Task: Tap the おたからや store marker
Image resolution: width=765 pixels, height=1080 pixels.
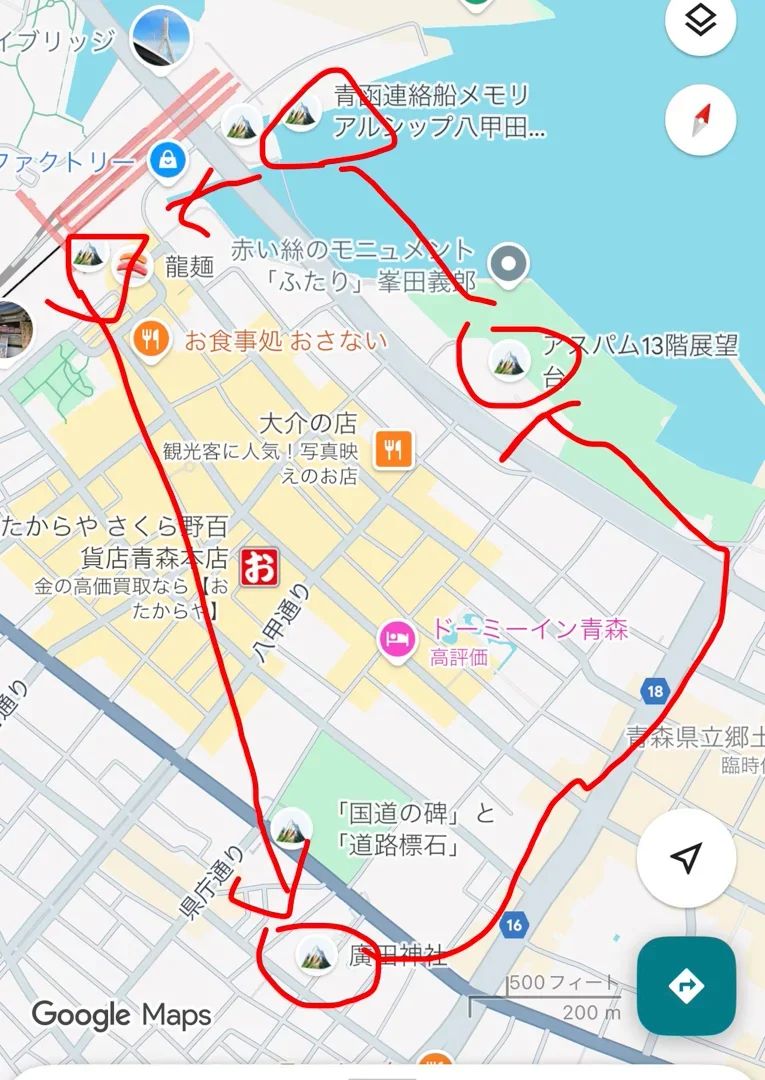Action: [x=260, y=568]
